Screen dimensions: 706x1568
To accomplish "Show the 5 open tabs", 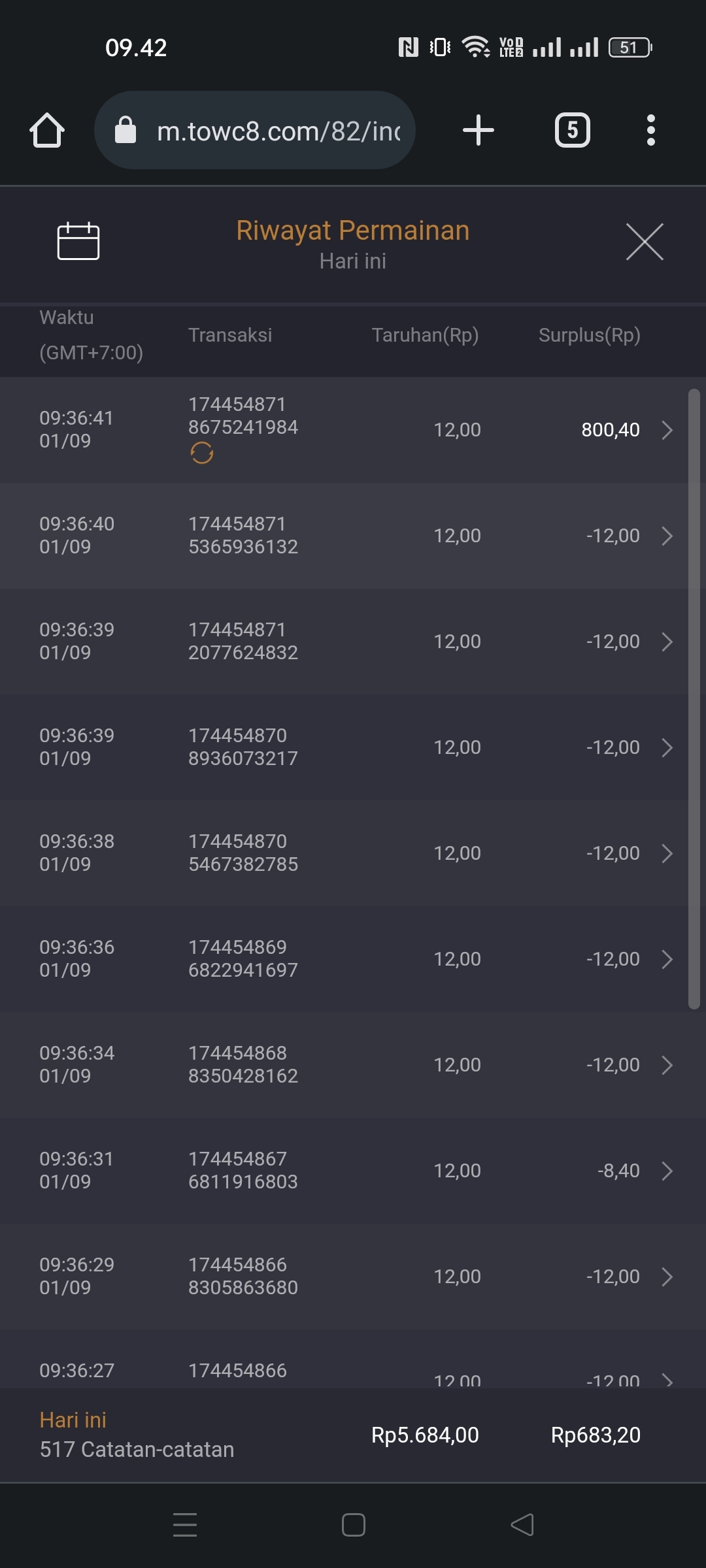I will 573,130.
